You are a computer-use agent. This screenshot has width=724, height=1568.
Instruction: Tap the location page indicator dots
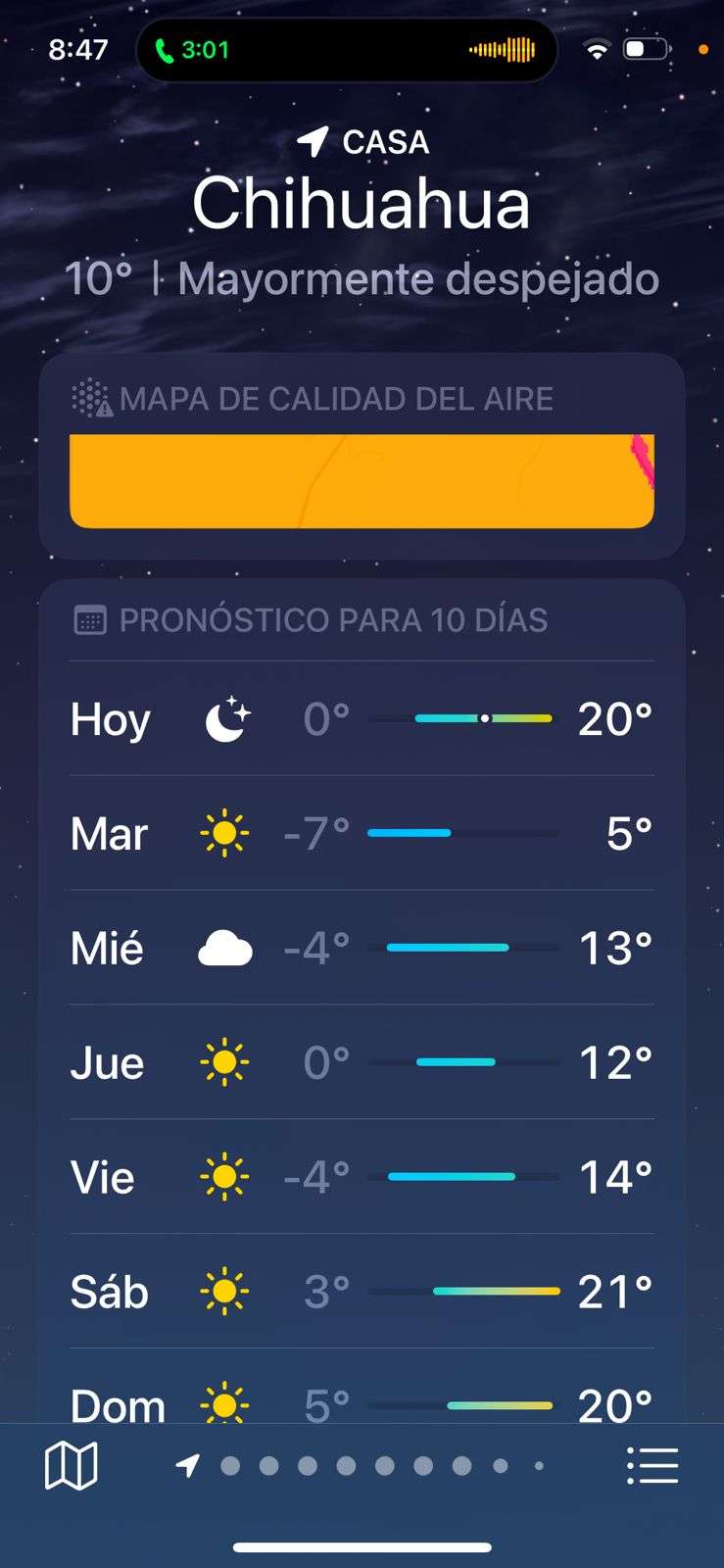tap(364, 1466)
